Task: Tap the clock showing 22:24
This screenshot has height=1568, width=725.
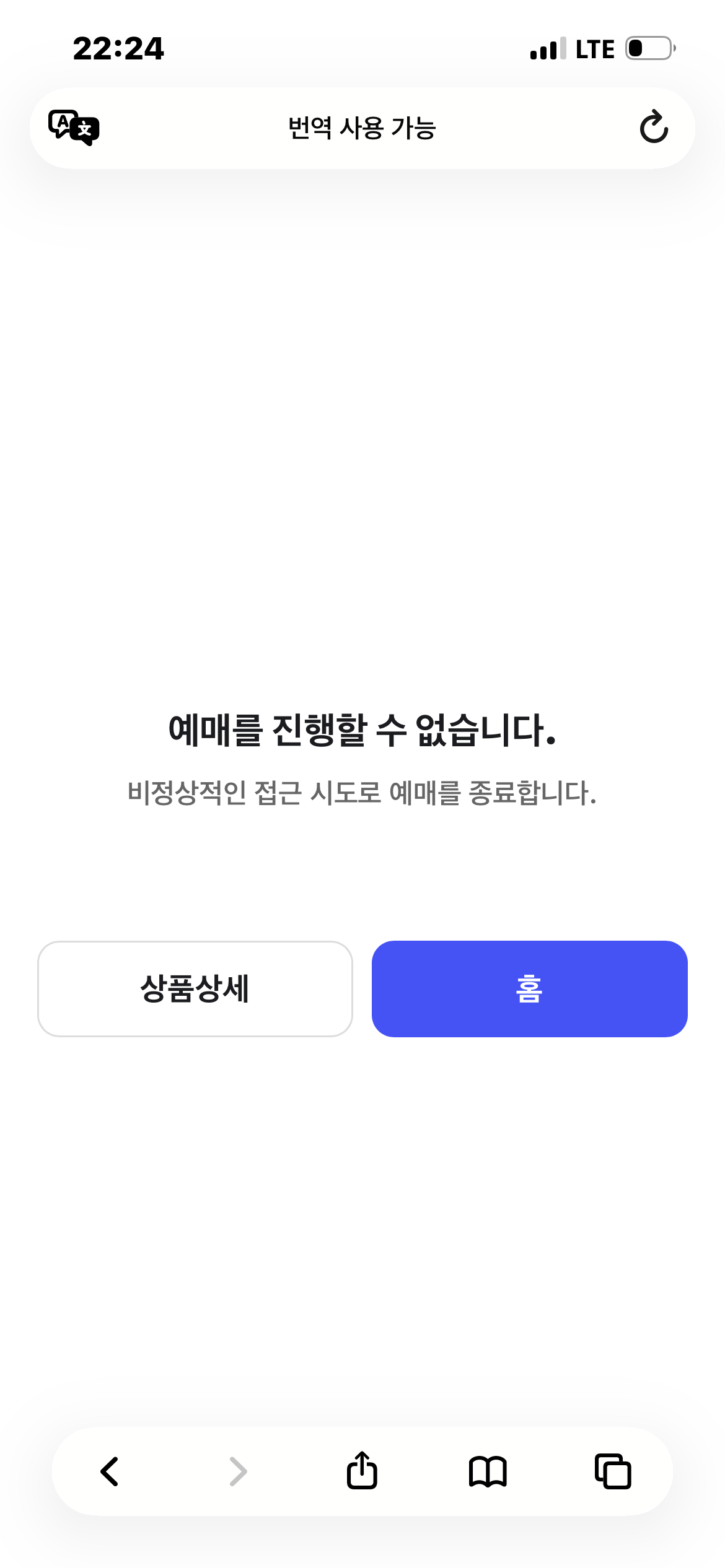Action: pos(118,49)
